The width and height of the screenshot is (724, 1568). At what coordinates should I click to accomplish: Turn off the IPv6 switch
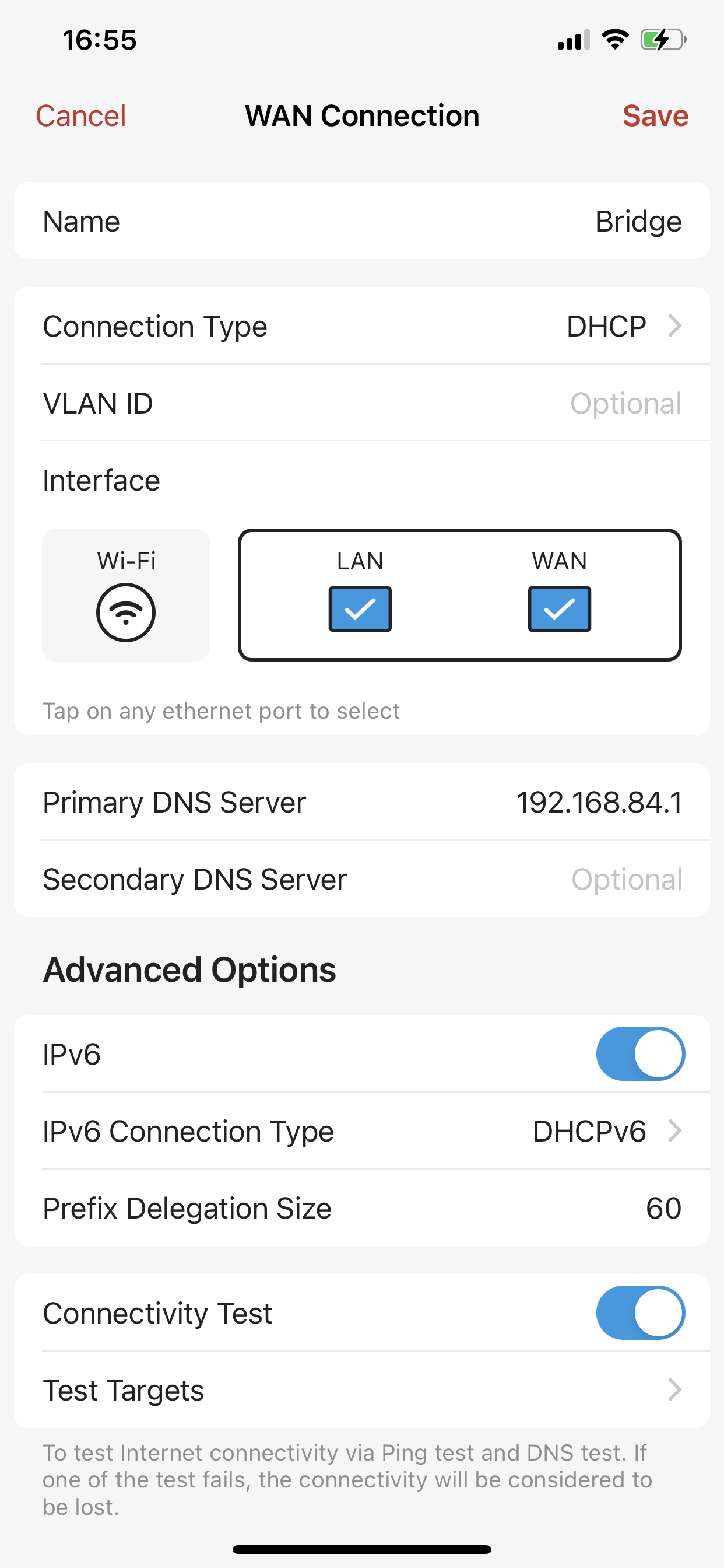click(x=641, y=1053)
